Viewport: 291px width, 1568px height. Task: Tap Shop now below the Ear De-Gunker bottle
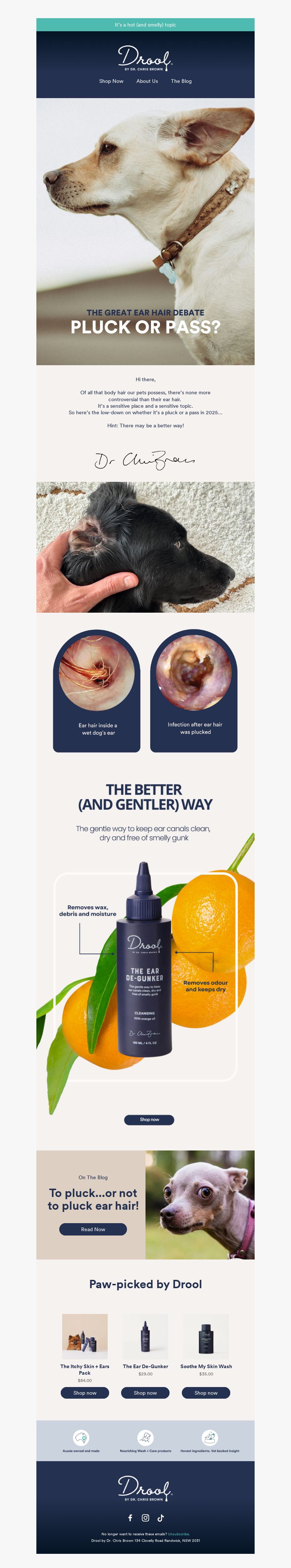[149, 1119]
